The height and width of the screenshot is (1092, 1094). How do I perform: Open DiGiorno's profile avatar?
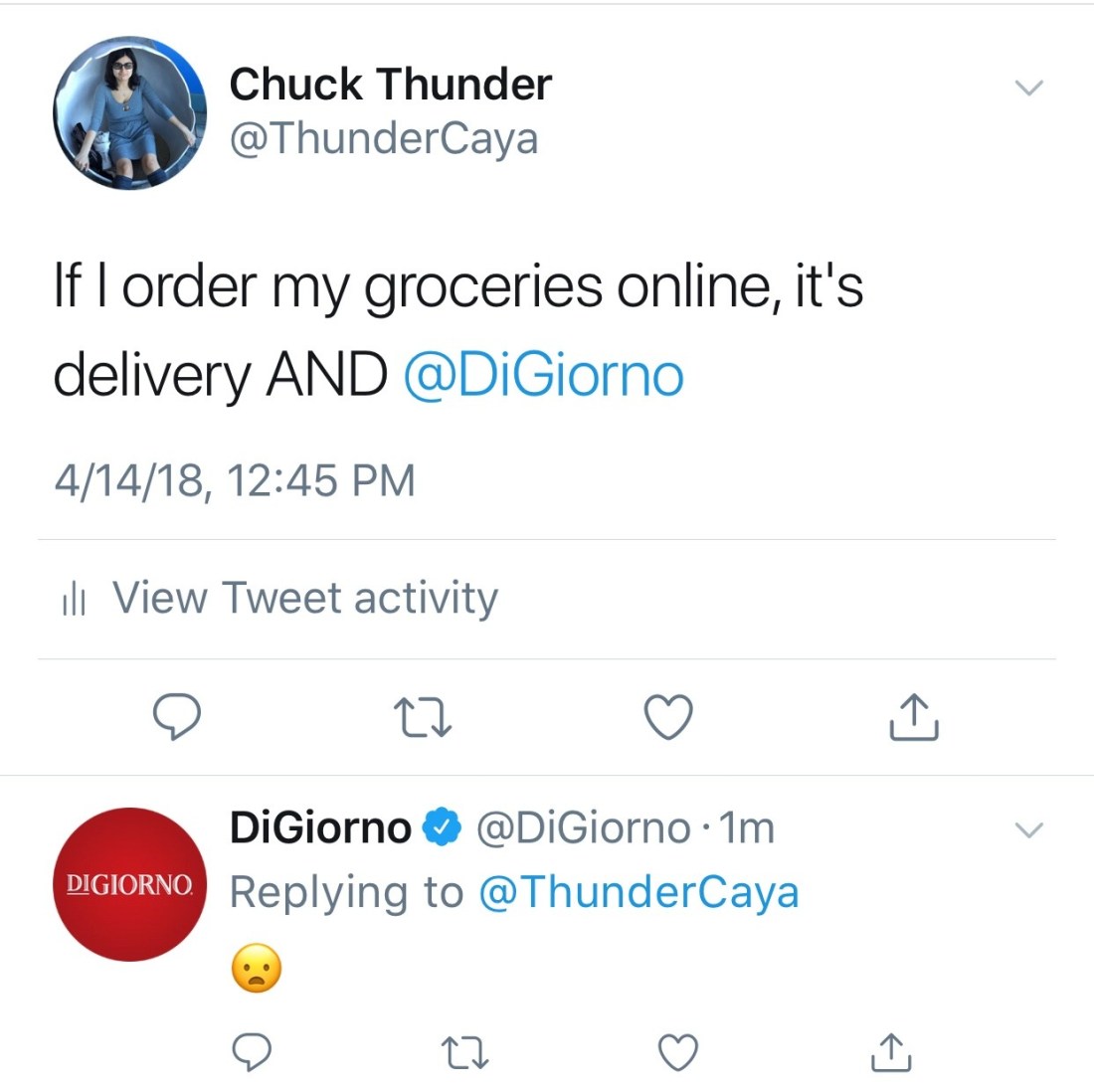pos(129,884)
